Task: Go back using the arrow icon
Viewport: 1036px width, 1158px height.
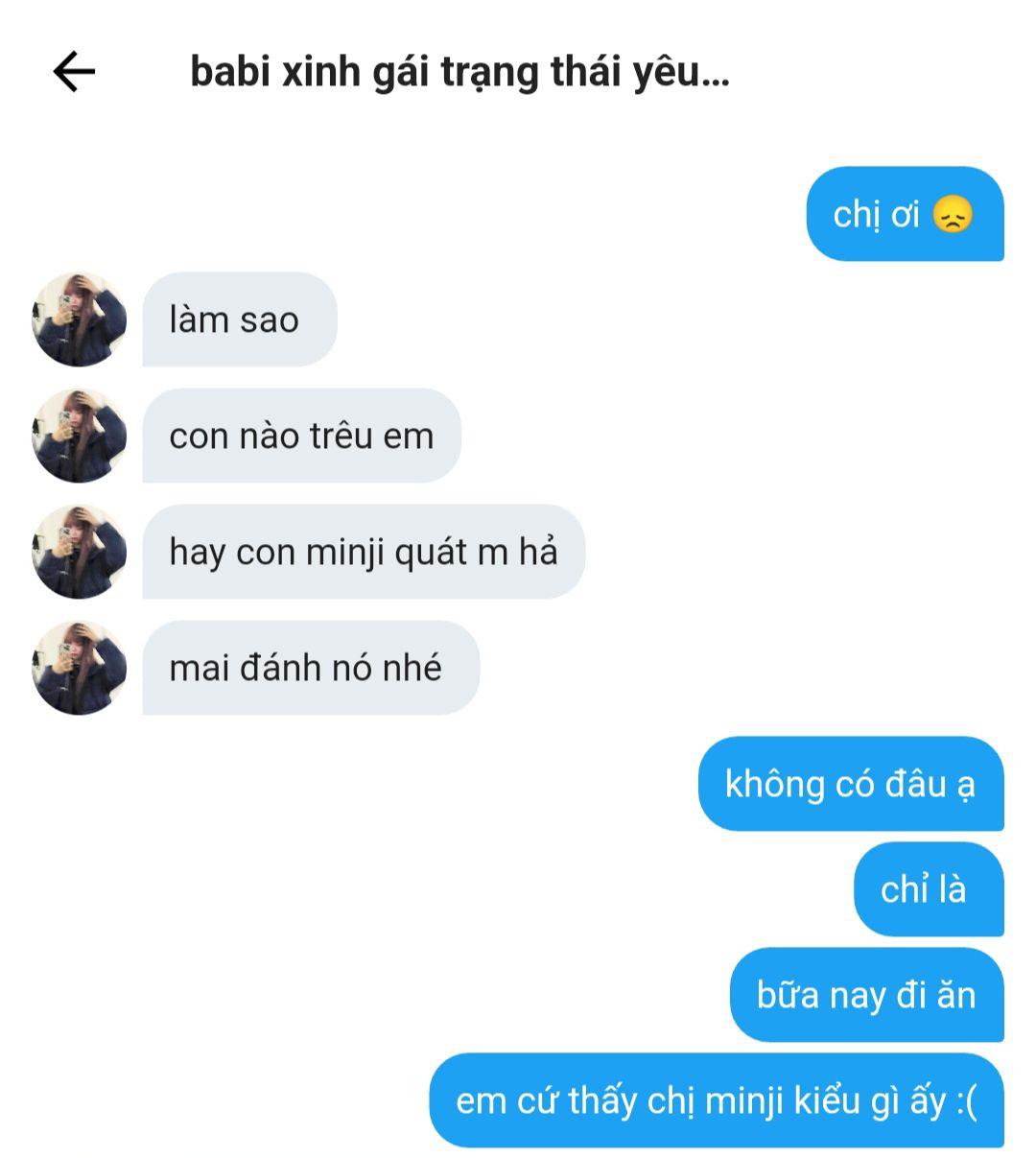Action: [74, 71]
